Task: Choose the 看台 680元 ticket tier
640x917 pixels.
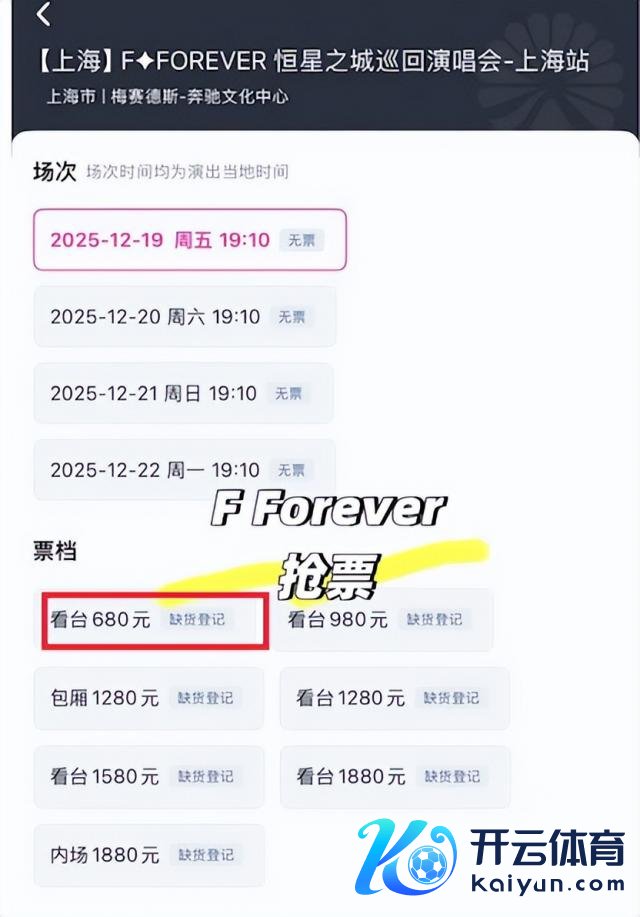Action: tap(153, 620)
